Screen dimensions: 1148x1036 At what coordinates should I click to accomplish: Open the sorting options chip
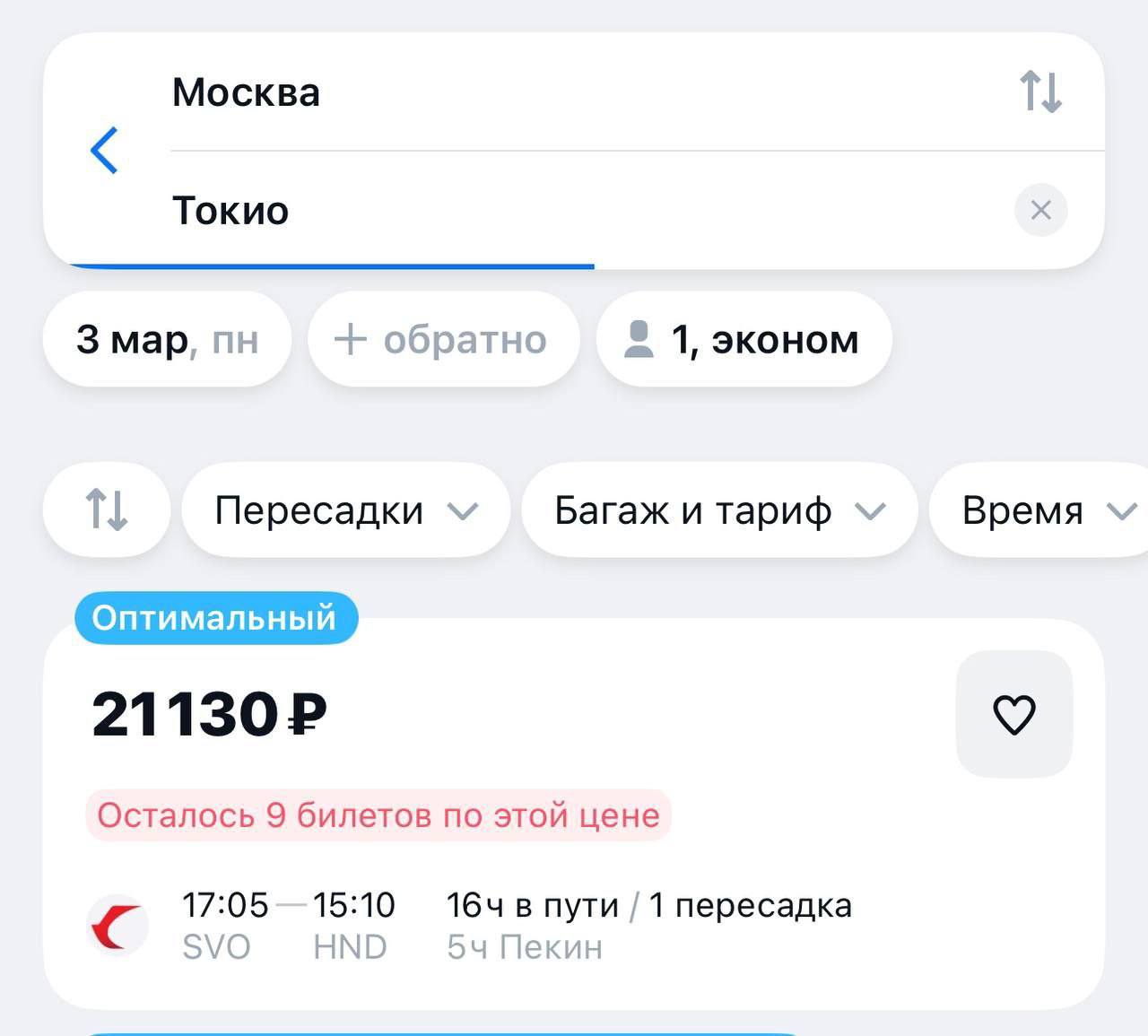[106, 510]
